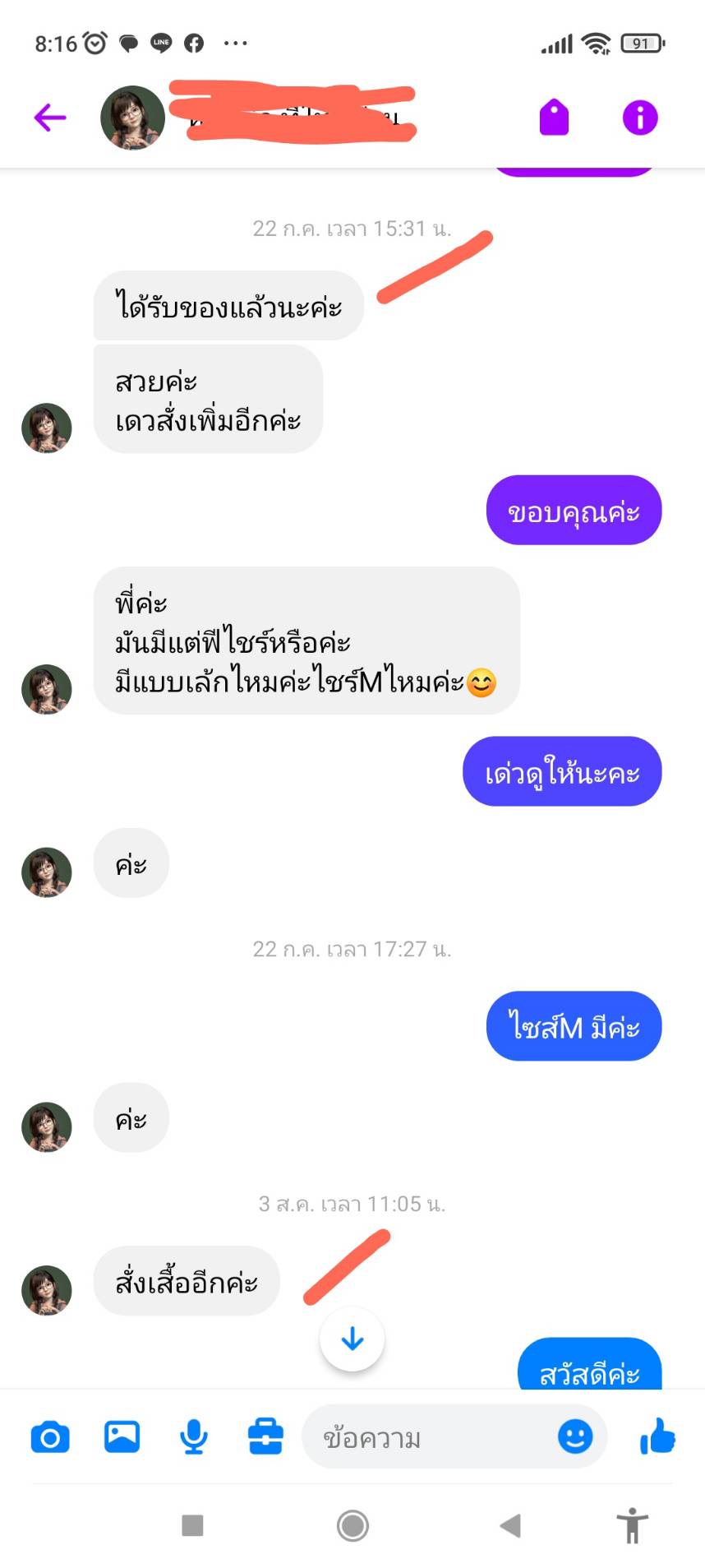This screenshot has width=705, height=1568.
Task: Open the camera to take a photo
Action: (x=50, y=1437)
